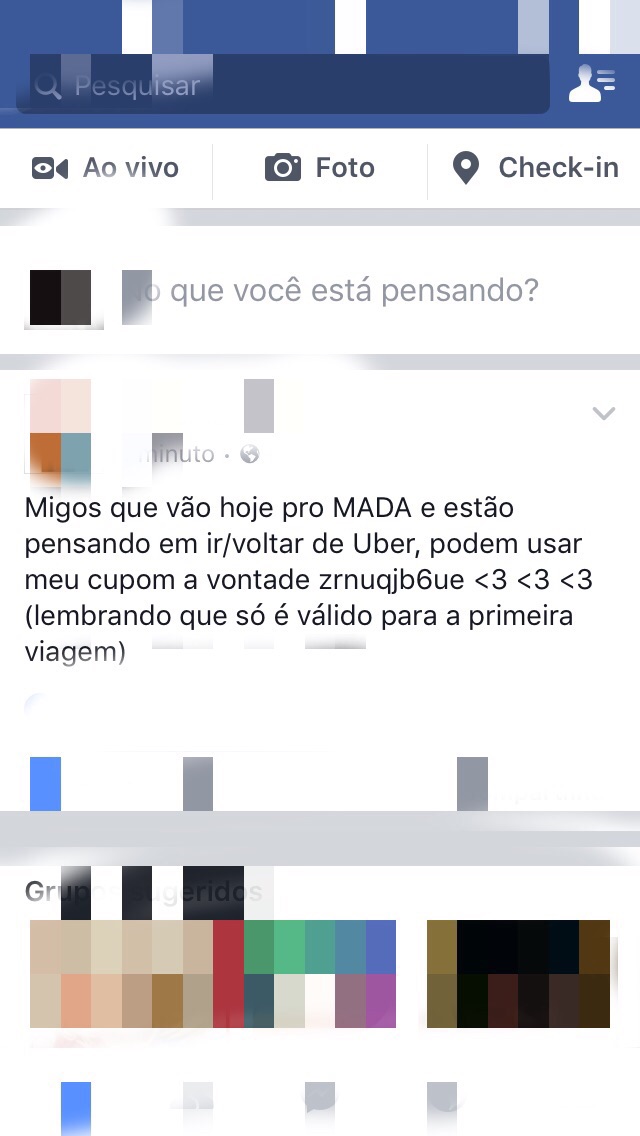Tap the Foto button
This screenshot has height=1136, width=640.
coord(320,168)
